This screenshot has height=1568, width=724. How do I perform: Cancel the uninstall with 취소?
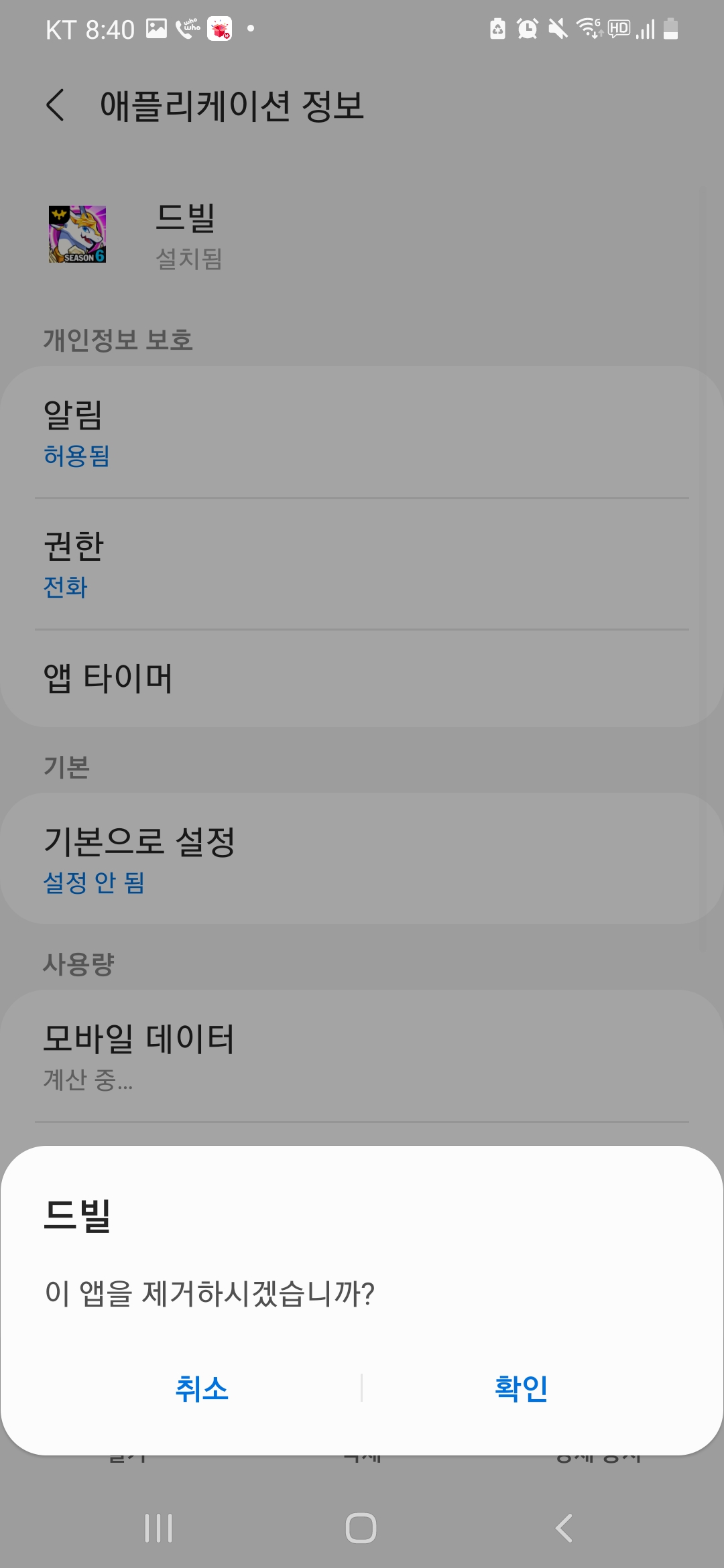coord(202,1388)
